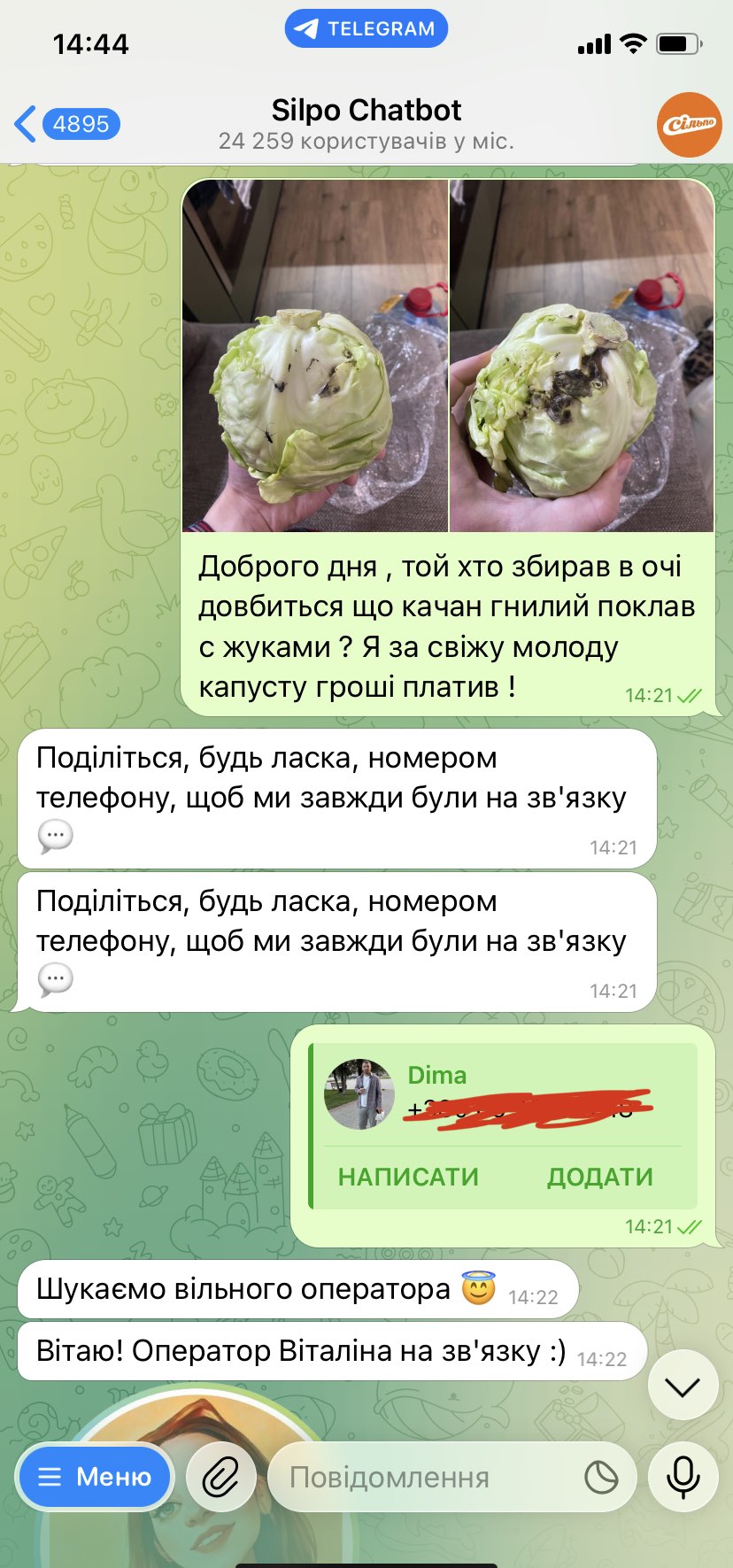The width and height of the screenshot is (733, 1568).
Task: Return to Telegram via the top pill
Action: [366, 28]
